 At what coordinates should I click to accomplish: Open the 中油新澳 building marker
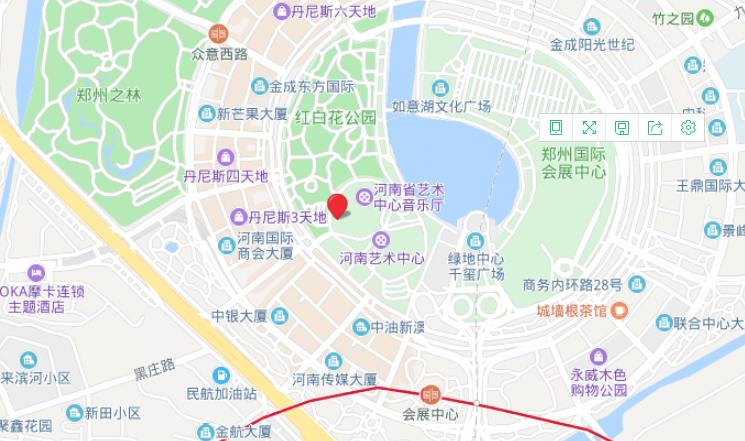tap(361, 327)
